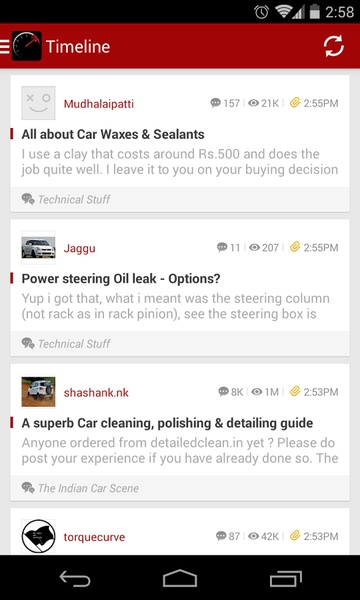View shashank.nk's profile
Screen dimensions: 360x600
pyautogui.click(x=96, y=393)
